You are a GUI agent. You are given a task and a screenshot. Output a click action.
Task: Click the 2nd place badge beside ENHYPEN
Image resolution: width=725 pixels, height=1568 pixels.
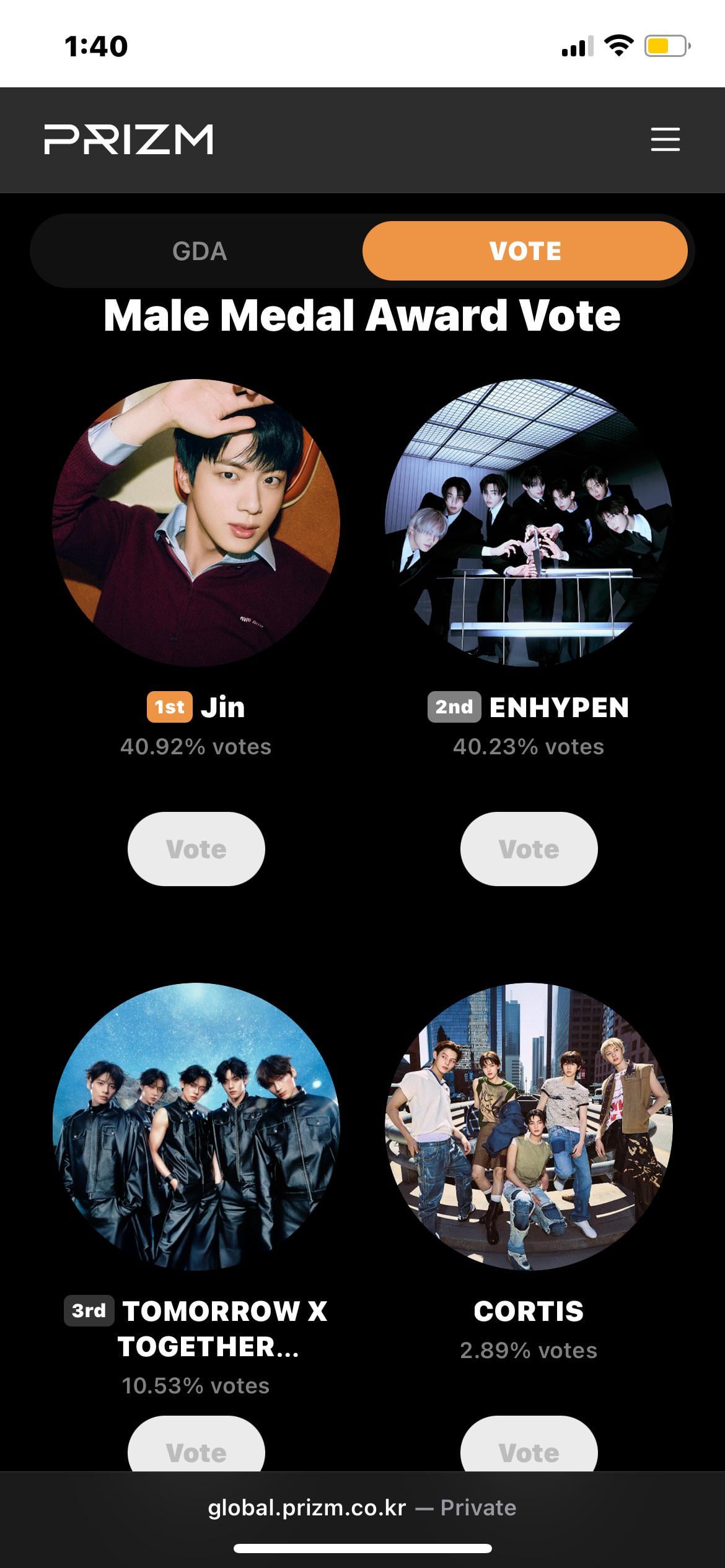(454, 707)
